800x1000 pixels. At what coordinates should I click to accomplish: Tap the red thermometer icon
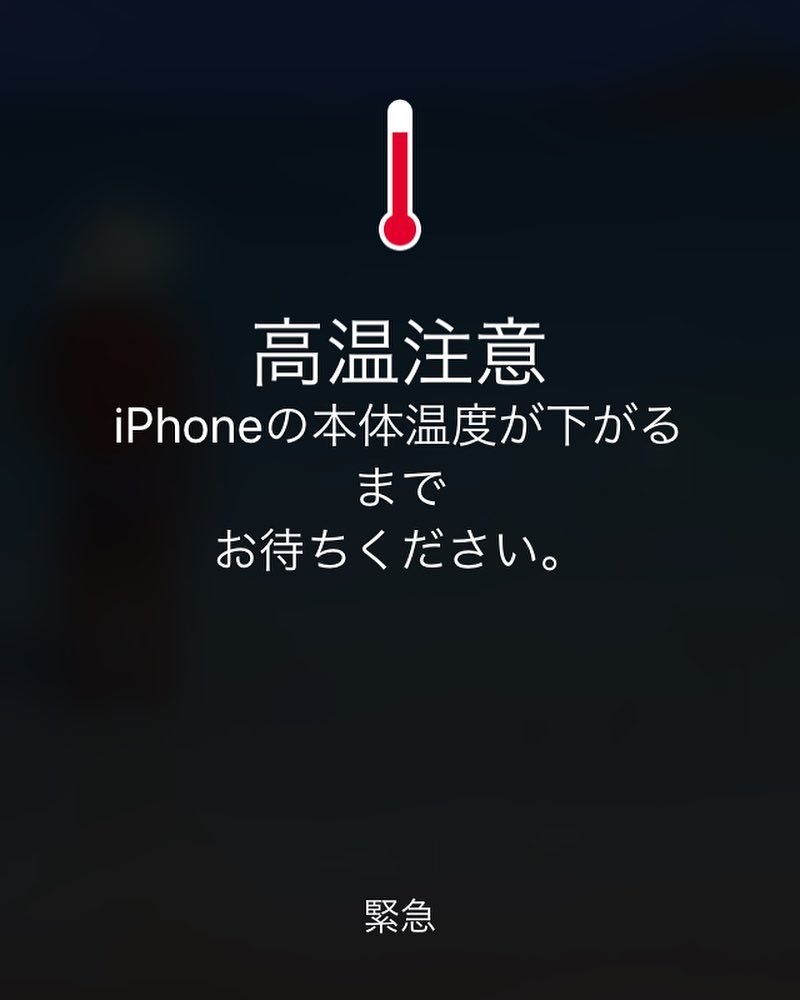pos(400,170)
